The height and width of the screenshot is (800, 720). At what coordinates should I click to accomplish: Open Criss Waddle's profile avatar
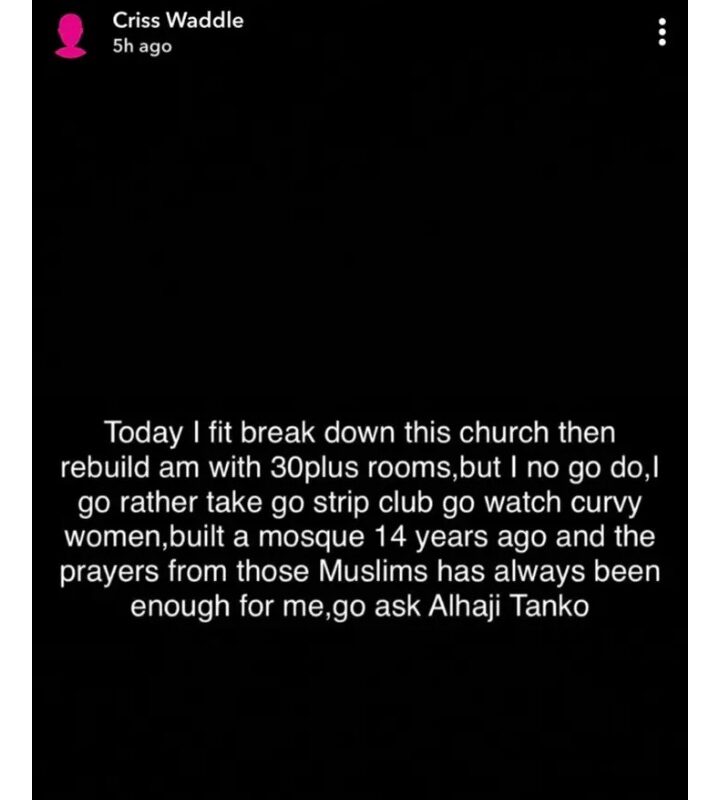(x=70, y=37)
